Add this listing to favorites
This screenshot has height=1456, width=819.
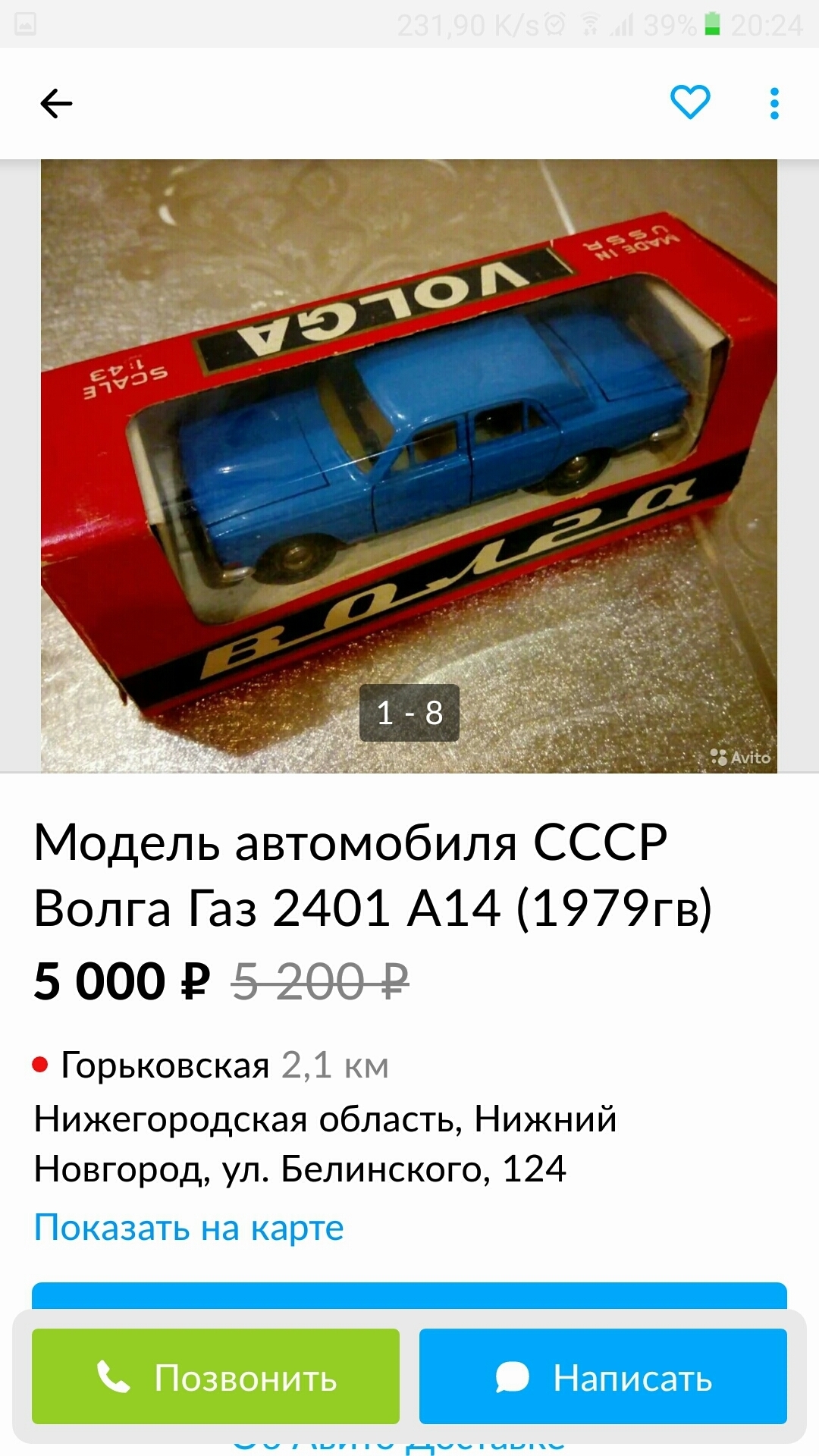[689, 102]
